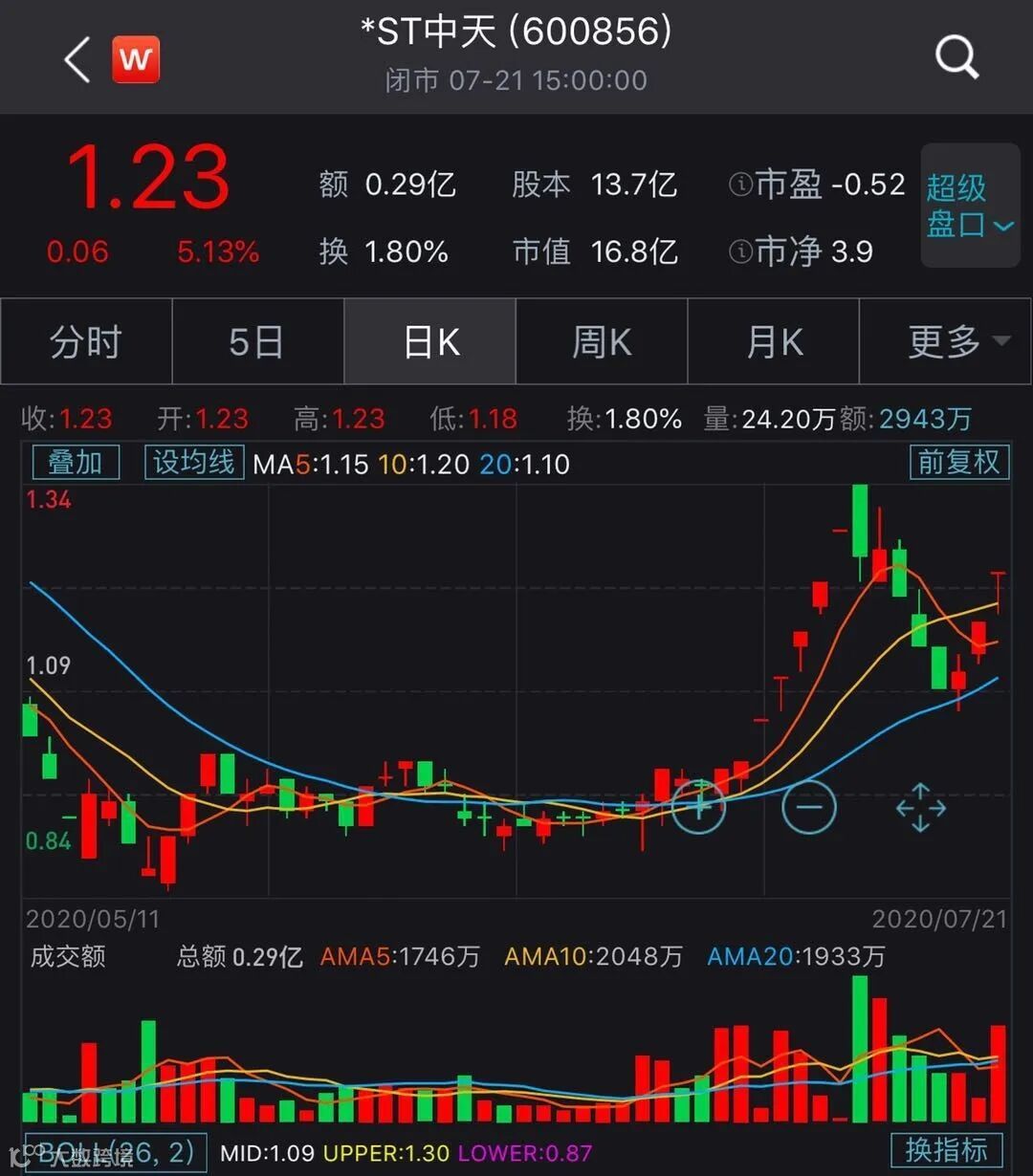Zoom in the K-line chart
1033x1176 pixels.
698,807
